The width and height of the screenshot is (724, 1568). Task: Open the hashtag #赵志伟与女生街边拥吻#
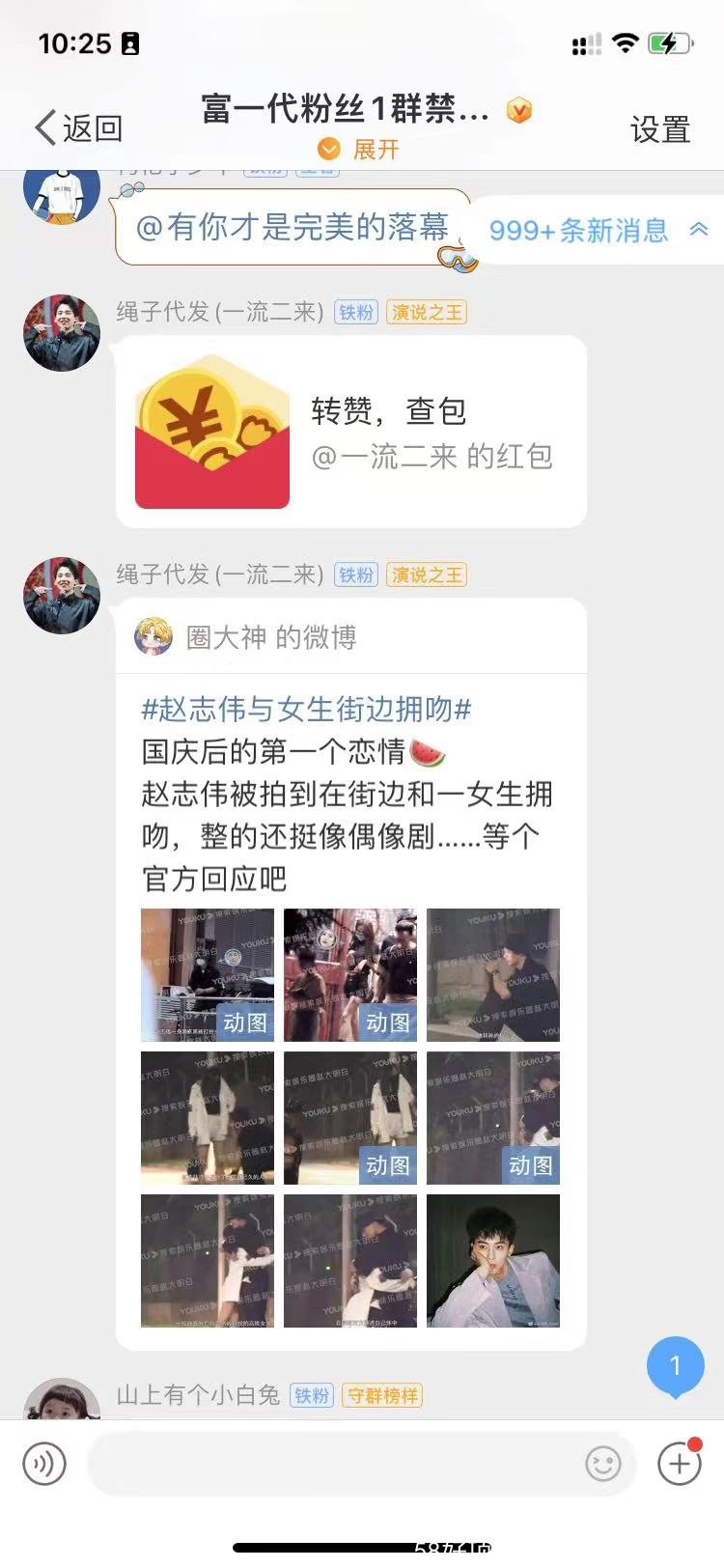click(x=306, y=710)
